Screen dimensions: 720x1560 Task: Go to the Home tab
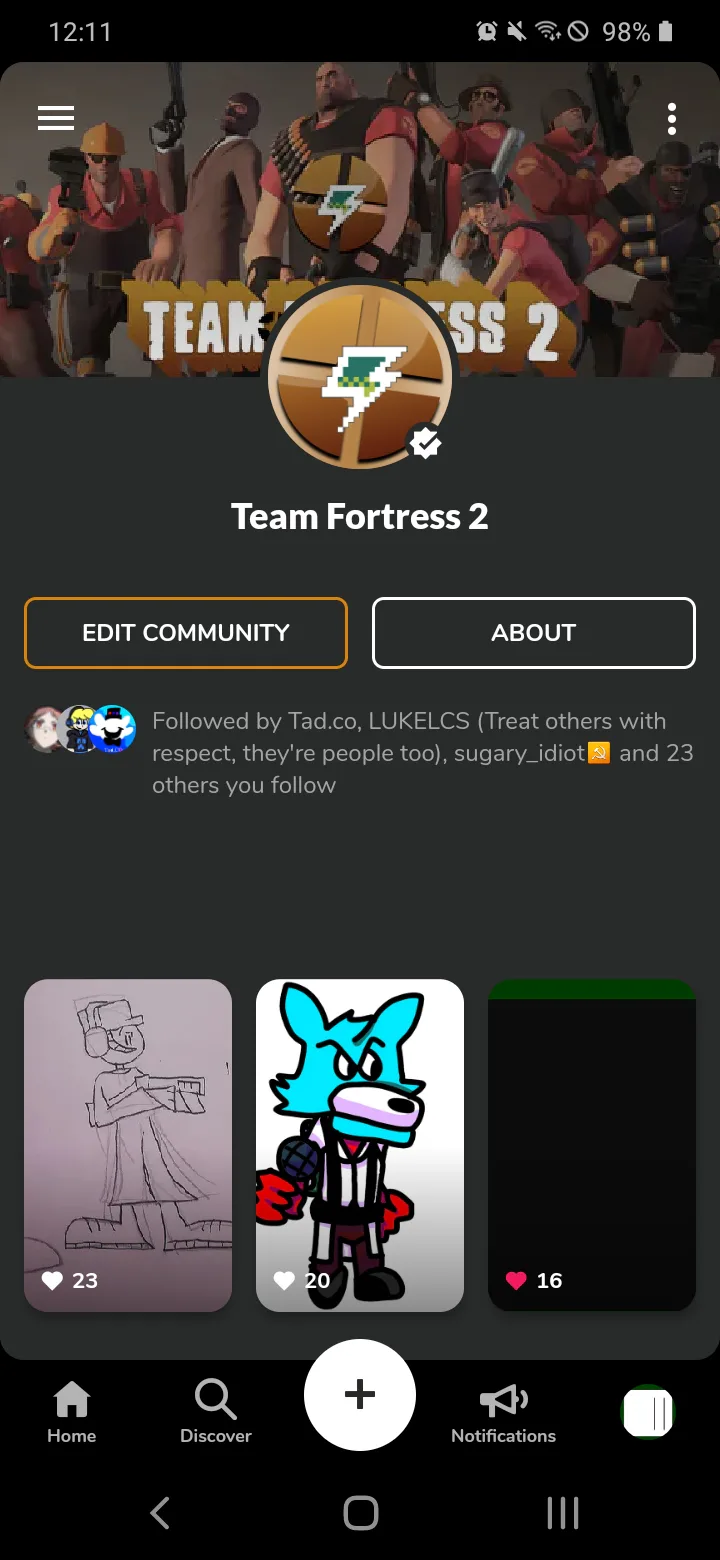coord(72,1412)
